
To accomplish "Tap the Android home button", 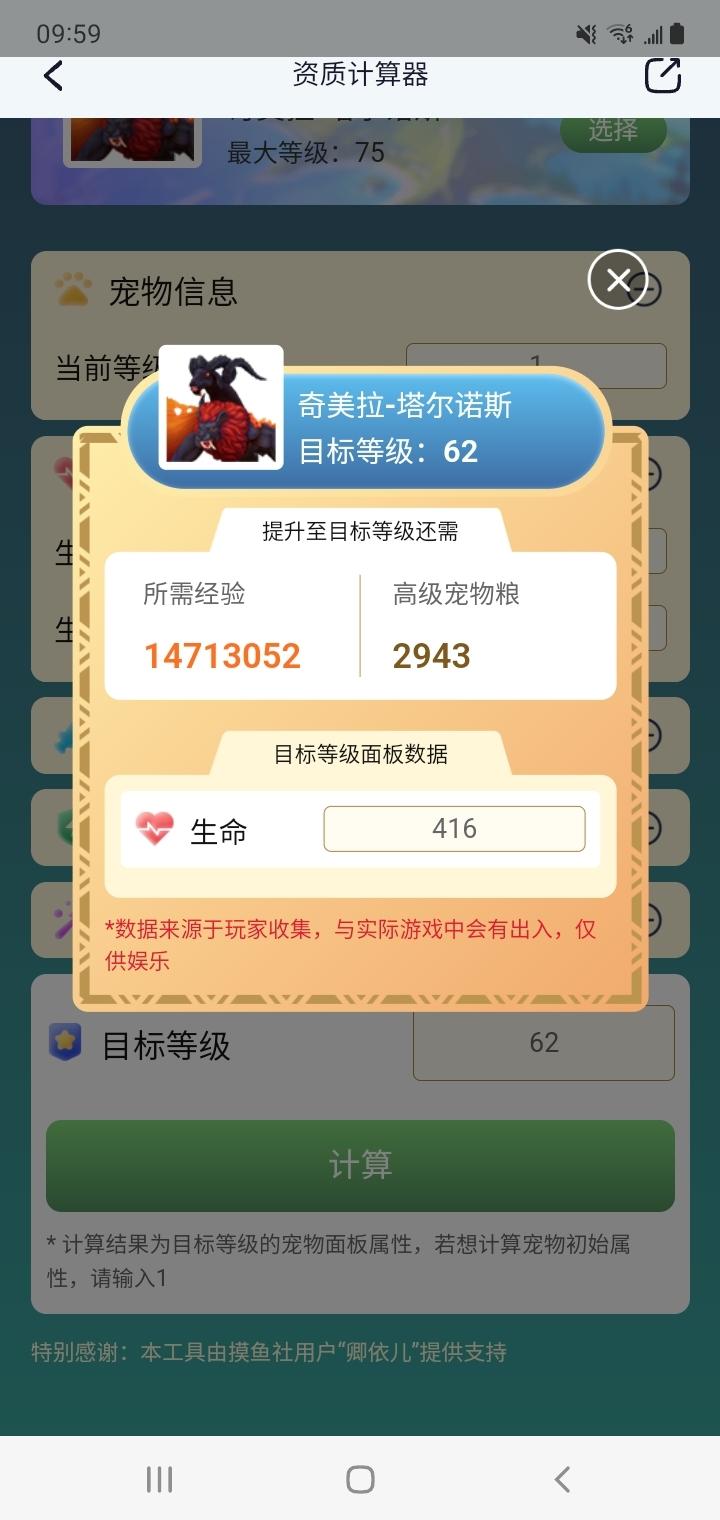I will [360, 1477].
